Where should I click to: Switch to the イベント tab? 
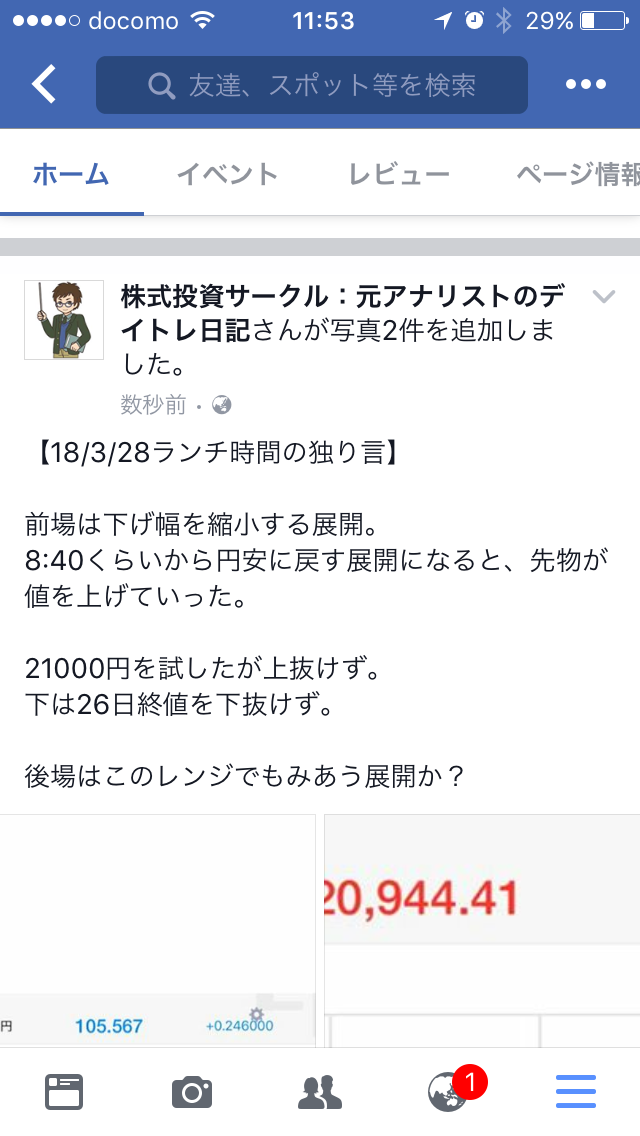click(x=227, y=175)
